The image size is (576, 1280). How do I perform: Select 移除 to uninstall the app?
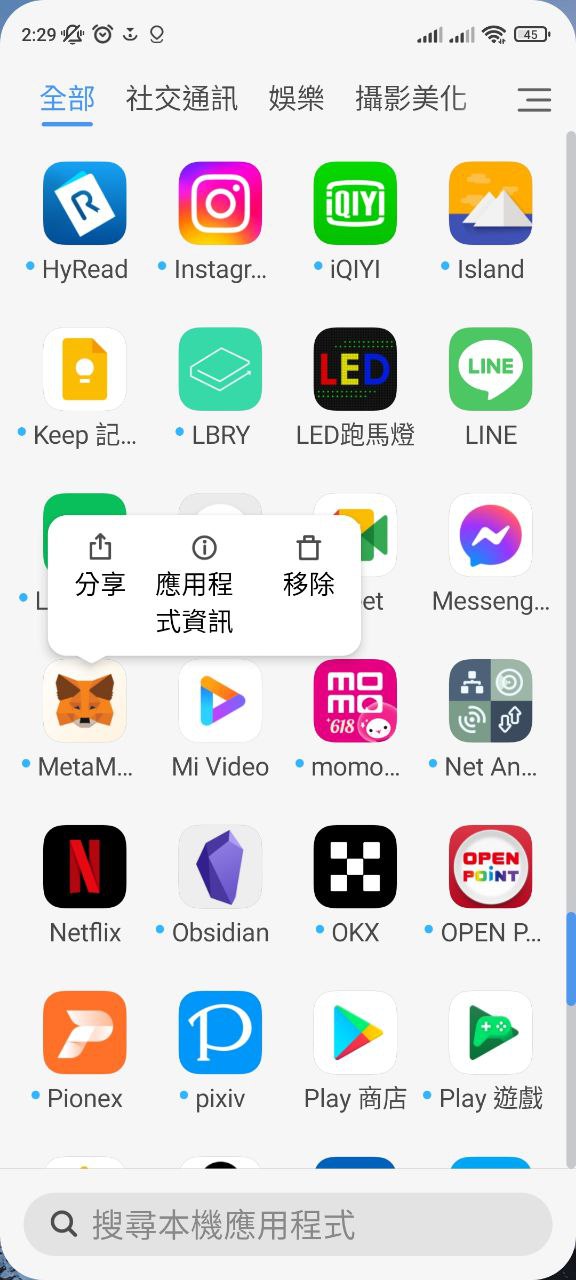click(308, 567)
